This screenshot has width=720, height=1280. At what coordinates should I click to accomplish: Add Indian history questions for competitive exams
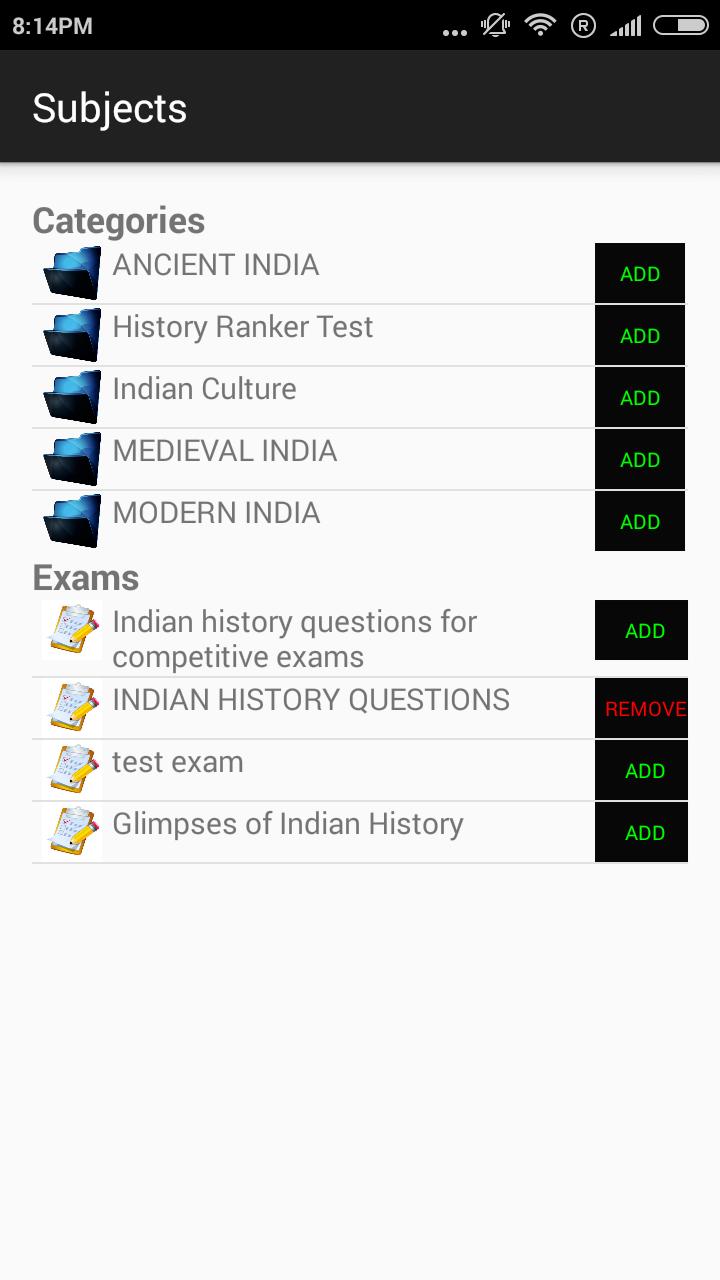pyautogui.click(x=644, y=631)
